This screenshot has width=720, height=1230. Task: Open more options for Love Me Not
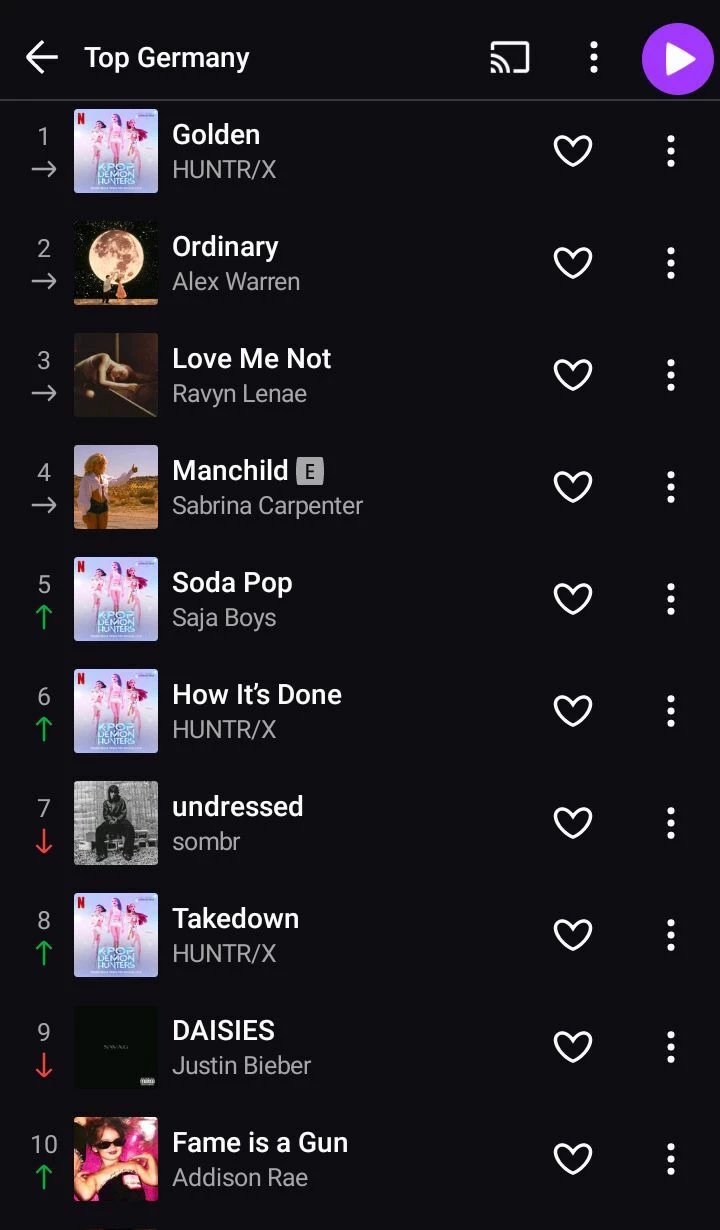coord(670,375)
